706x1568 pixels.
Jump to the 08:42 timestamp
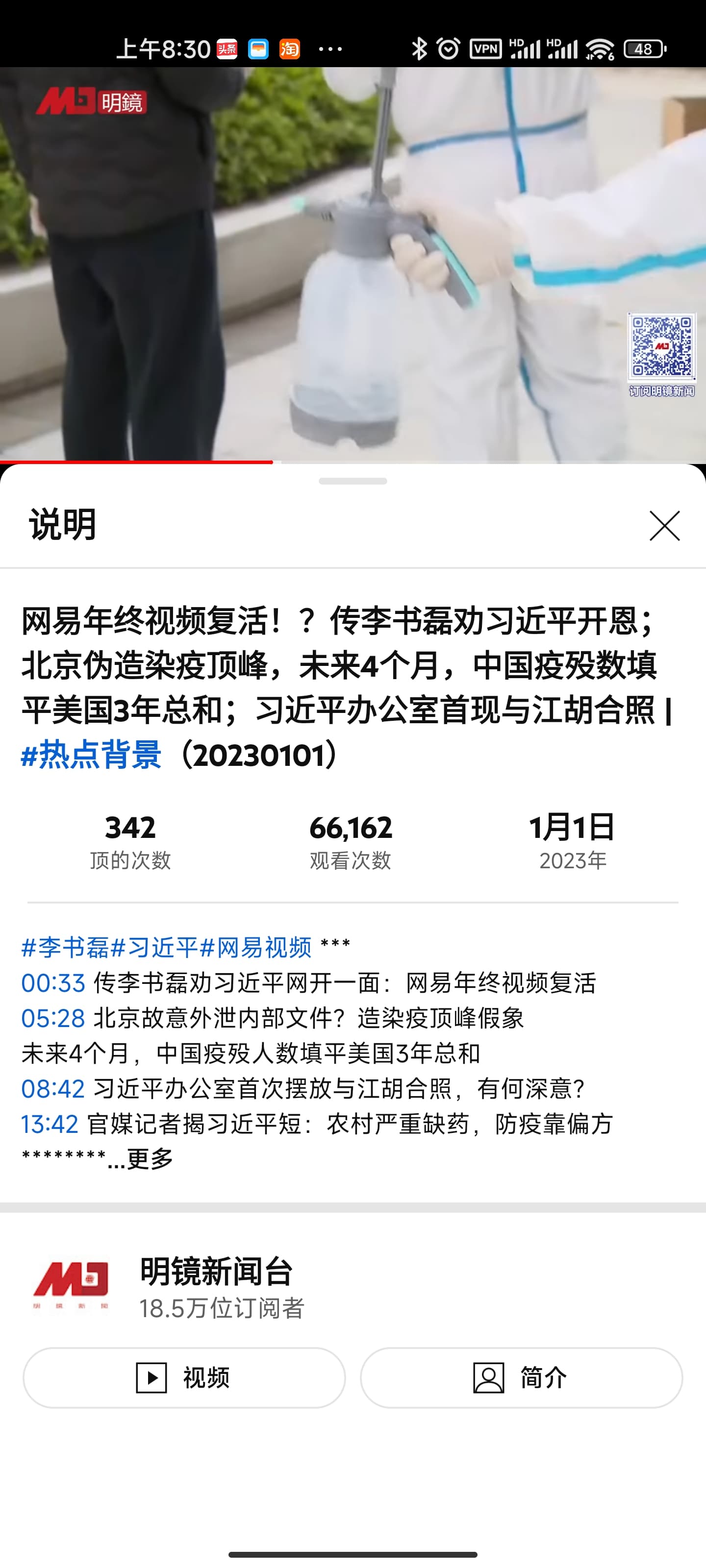(x=53, y=1088)
